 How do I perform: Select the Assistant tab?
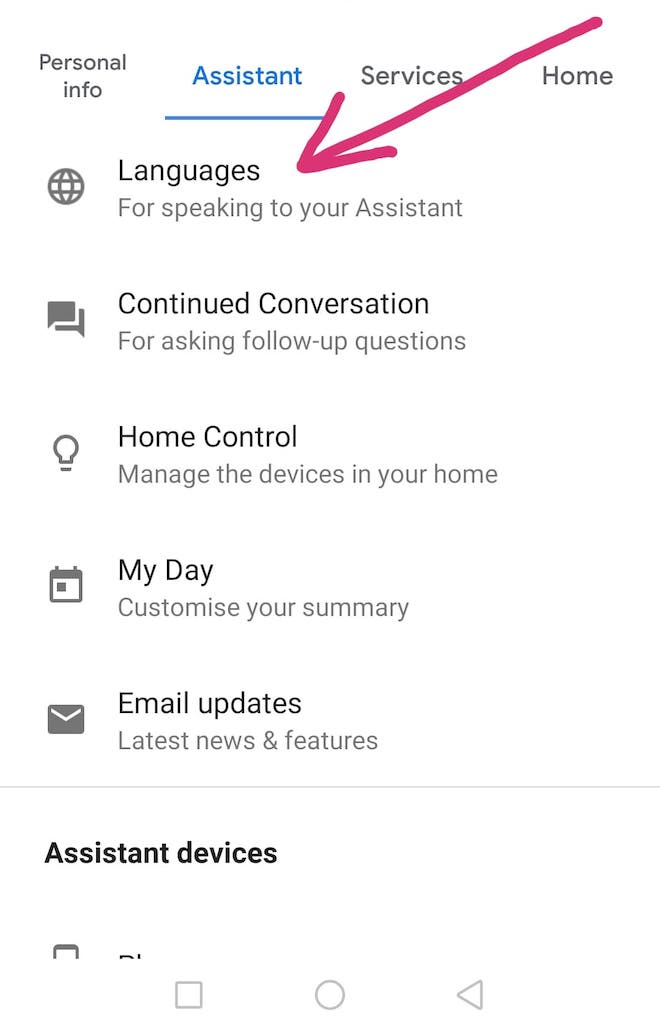coord(247,76)
